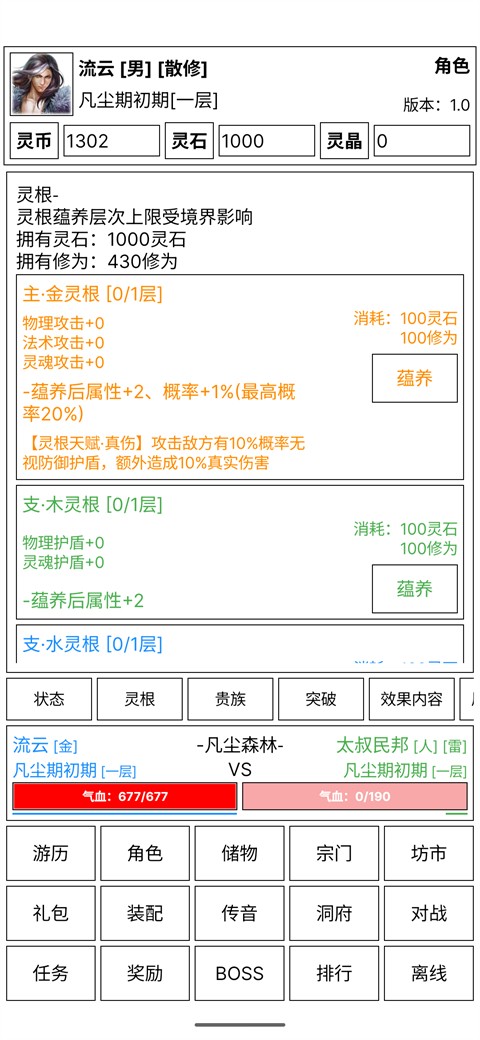Open the 效果内容 tab
480x1040 pixels.
click(412, 699)
